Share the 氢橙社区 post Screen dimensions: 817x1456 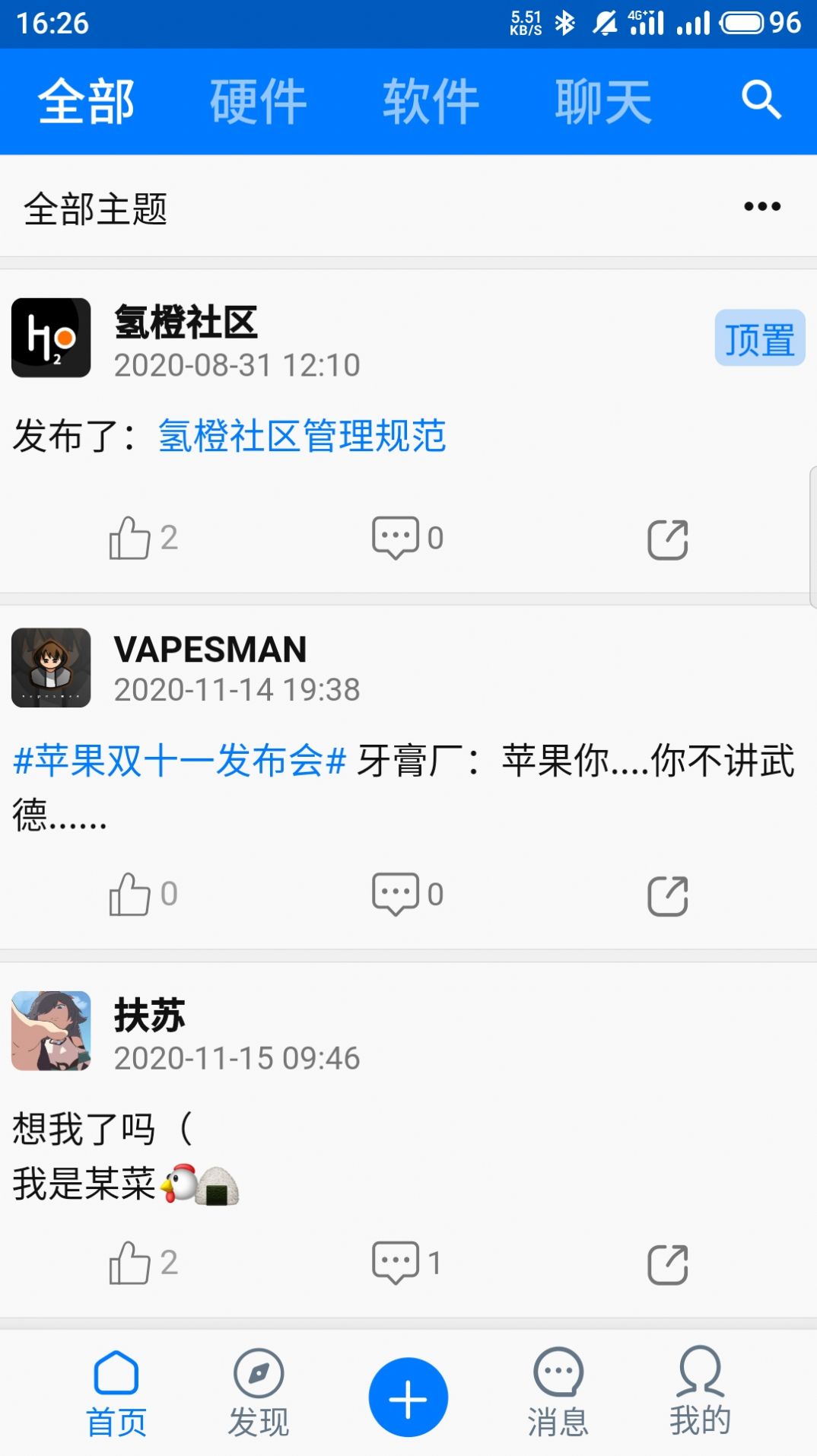pyautogui.click(x=667, y=539)
